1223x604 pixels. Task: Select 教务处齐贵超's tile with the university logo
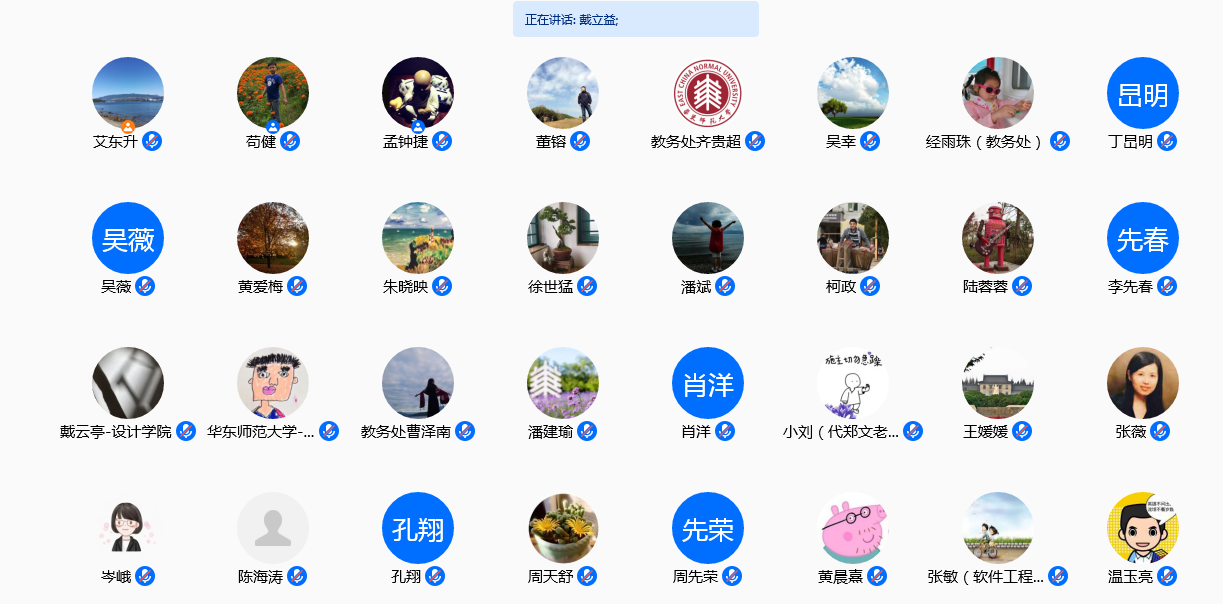tap(708, 93)
